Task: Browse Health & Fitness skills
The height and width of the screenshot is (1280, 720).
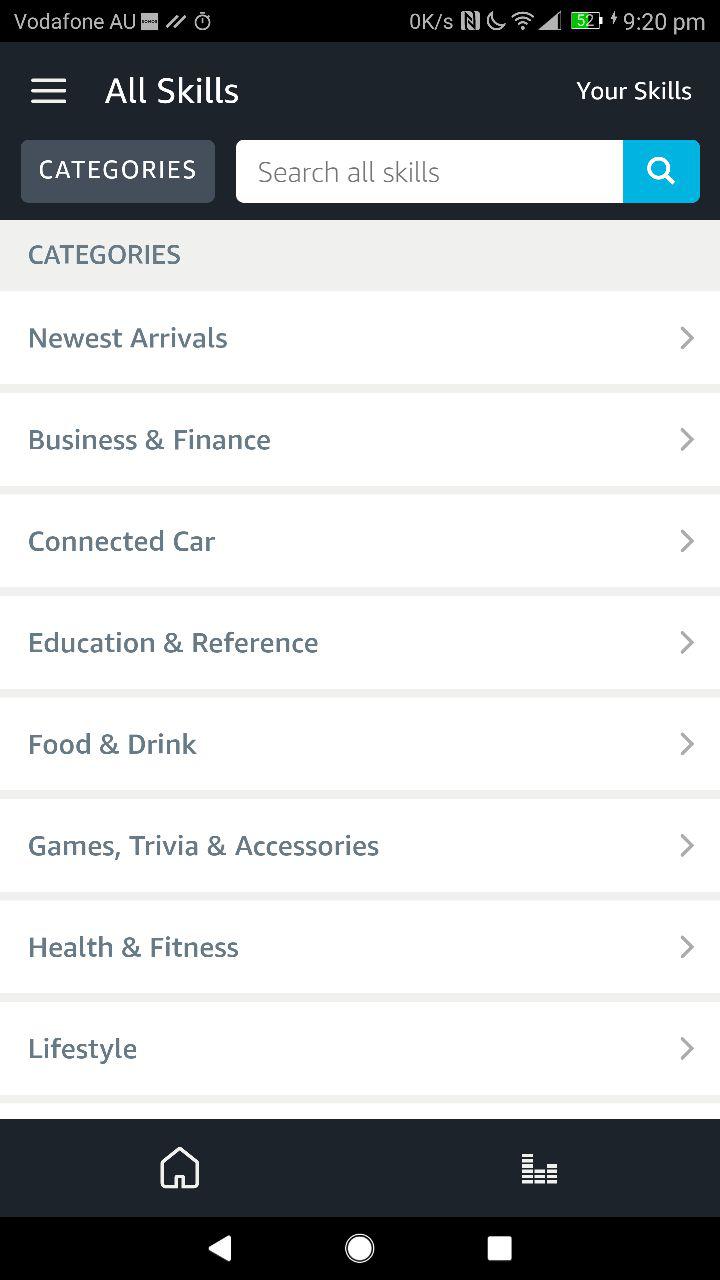Action: pos(360,947)
